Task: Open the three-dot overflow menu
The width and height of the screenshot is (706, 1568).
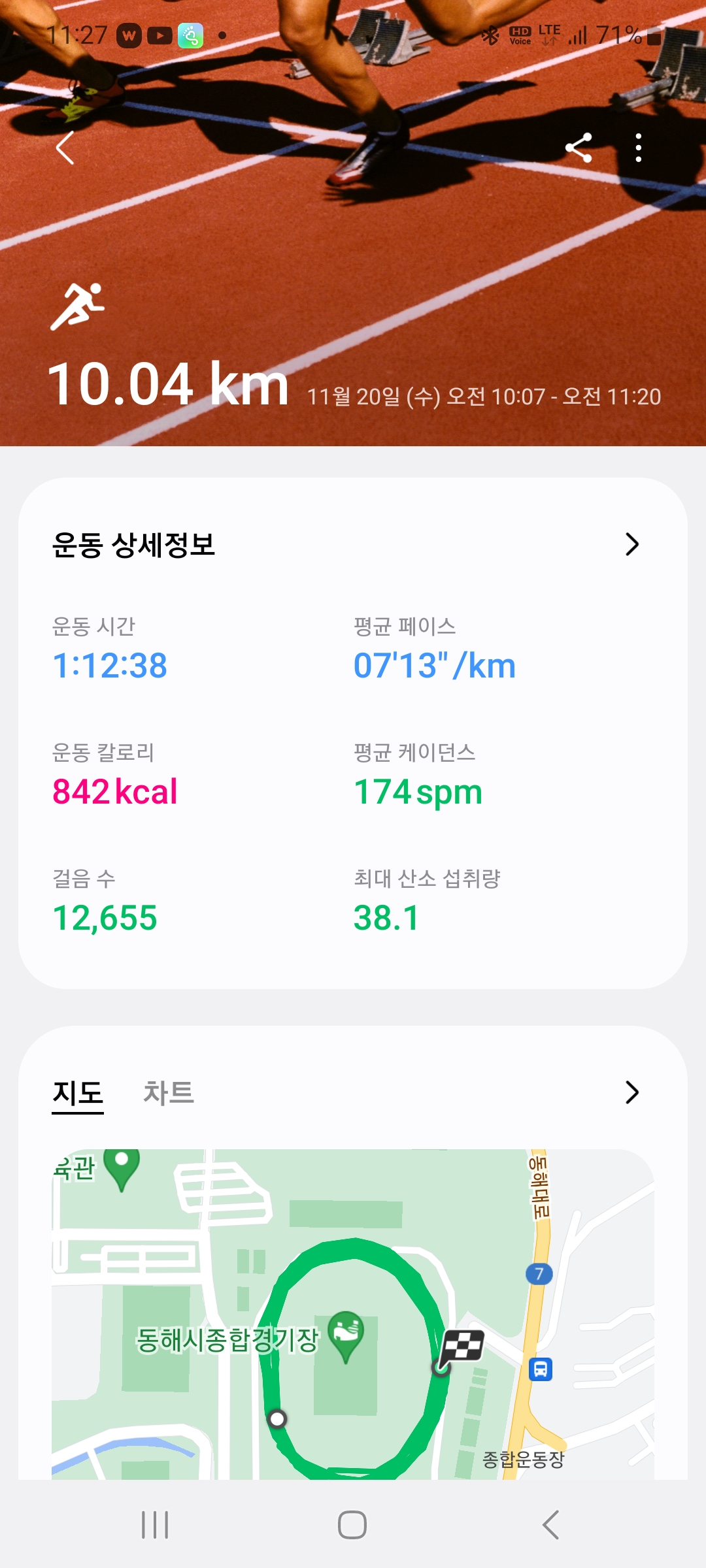Action: (x=639, y=148)
